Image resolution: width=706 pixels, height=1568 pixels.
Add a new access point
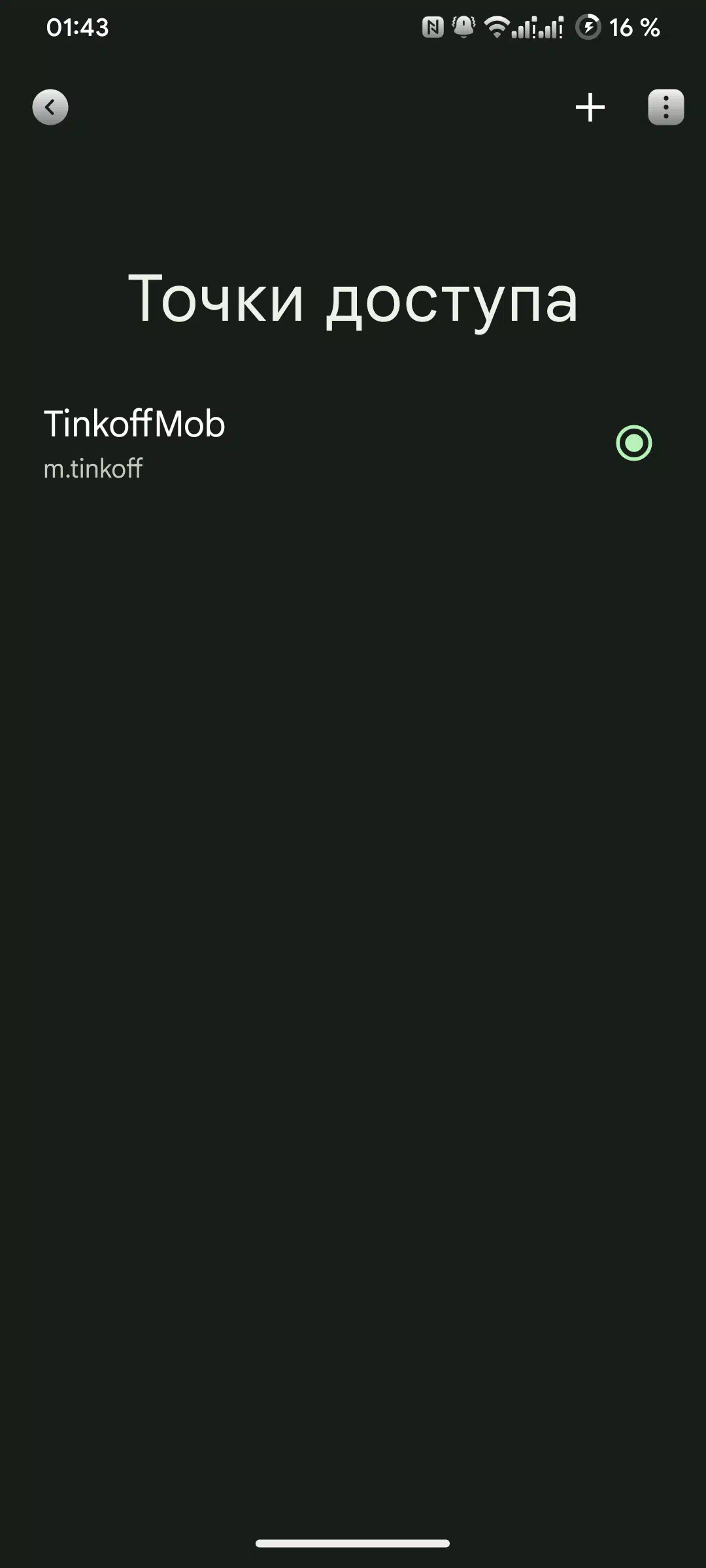coord(590,107)
